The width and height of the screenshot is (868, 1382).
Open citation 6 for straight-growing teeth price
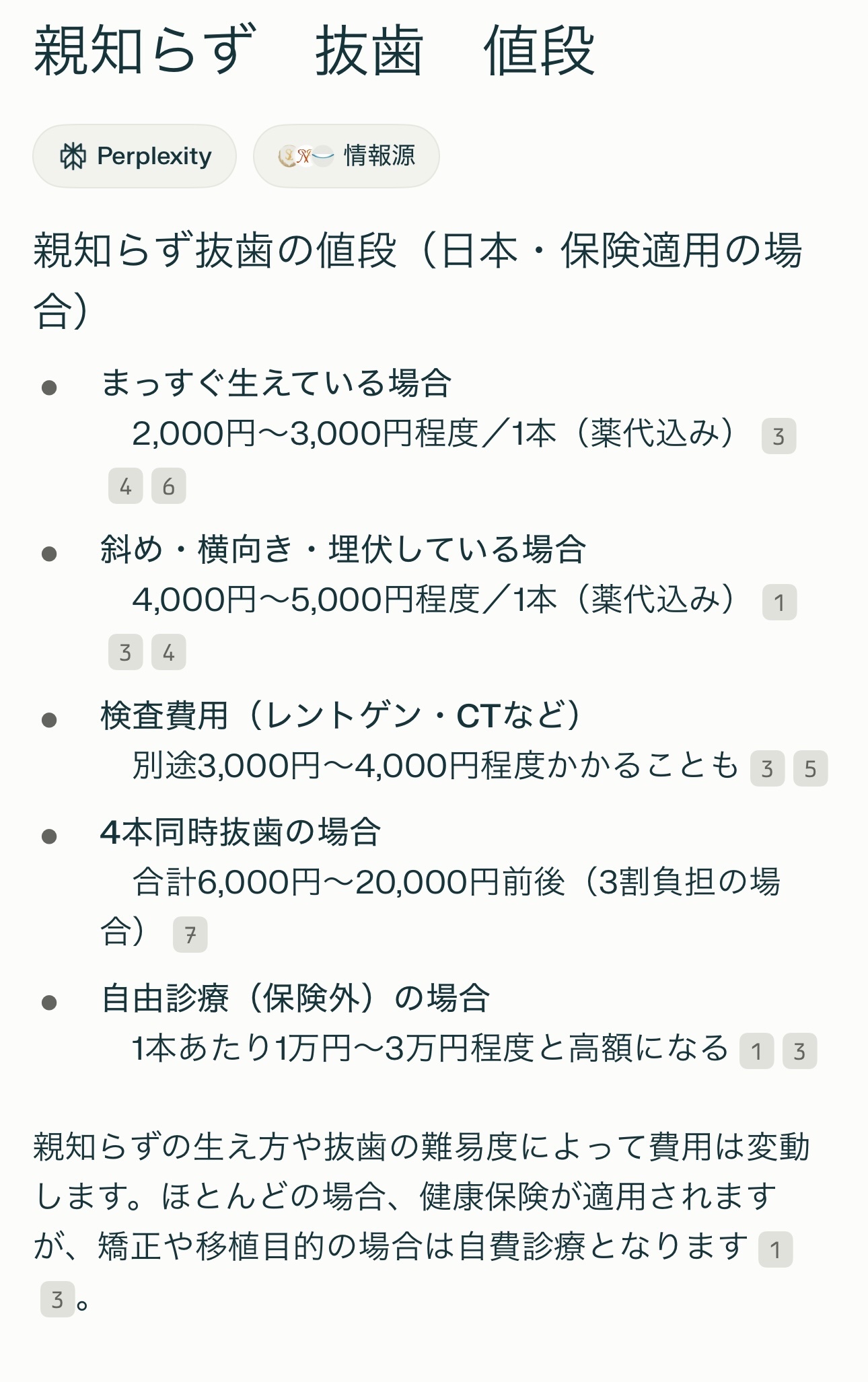(168, 486)
